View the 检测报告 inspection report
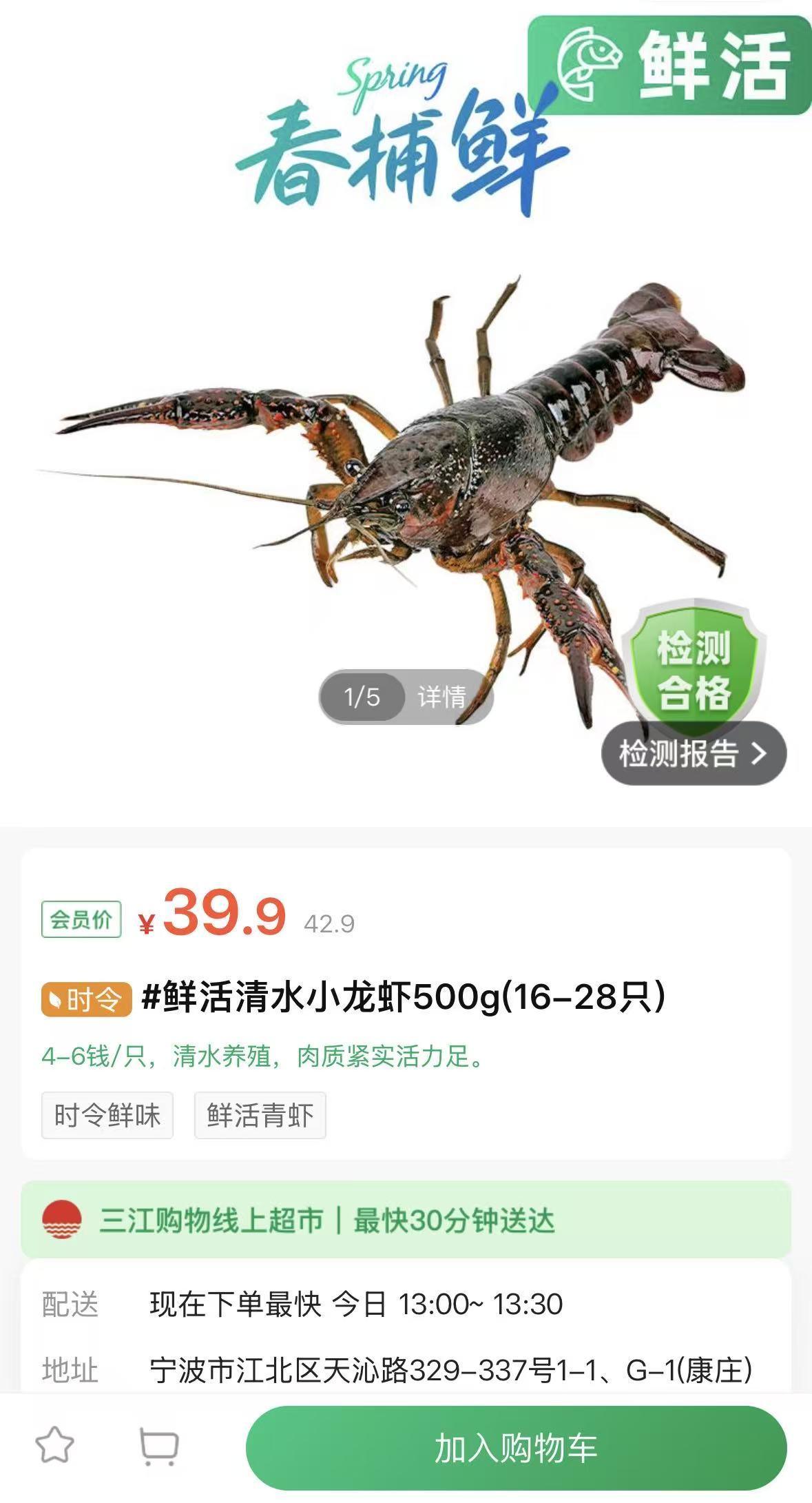Screen dimensions: 812x1503 click(x=693, y=753)
